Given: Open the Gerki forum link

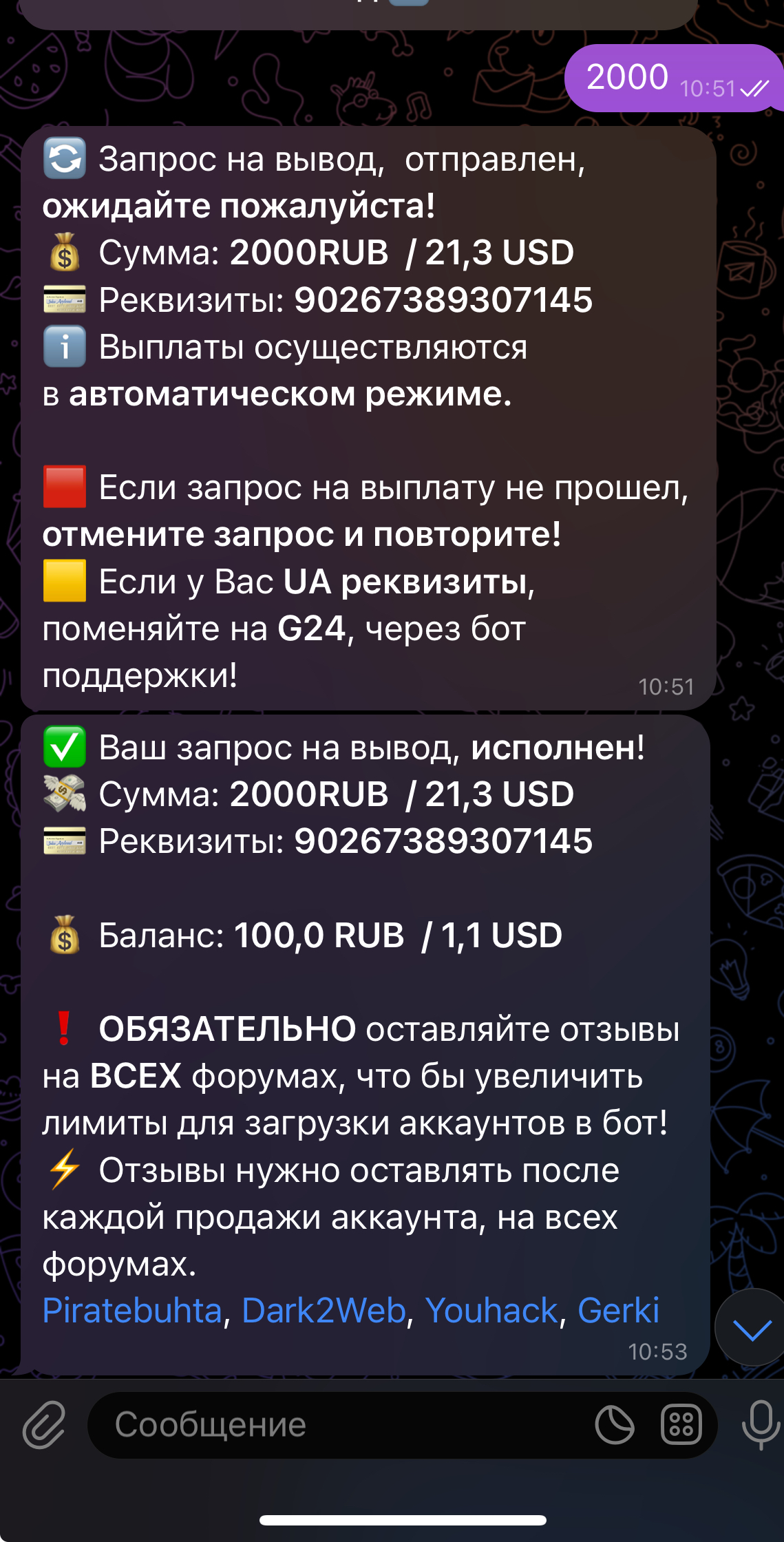Looking at the screenshot, I should click(x=618, y=1310).
